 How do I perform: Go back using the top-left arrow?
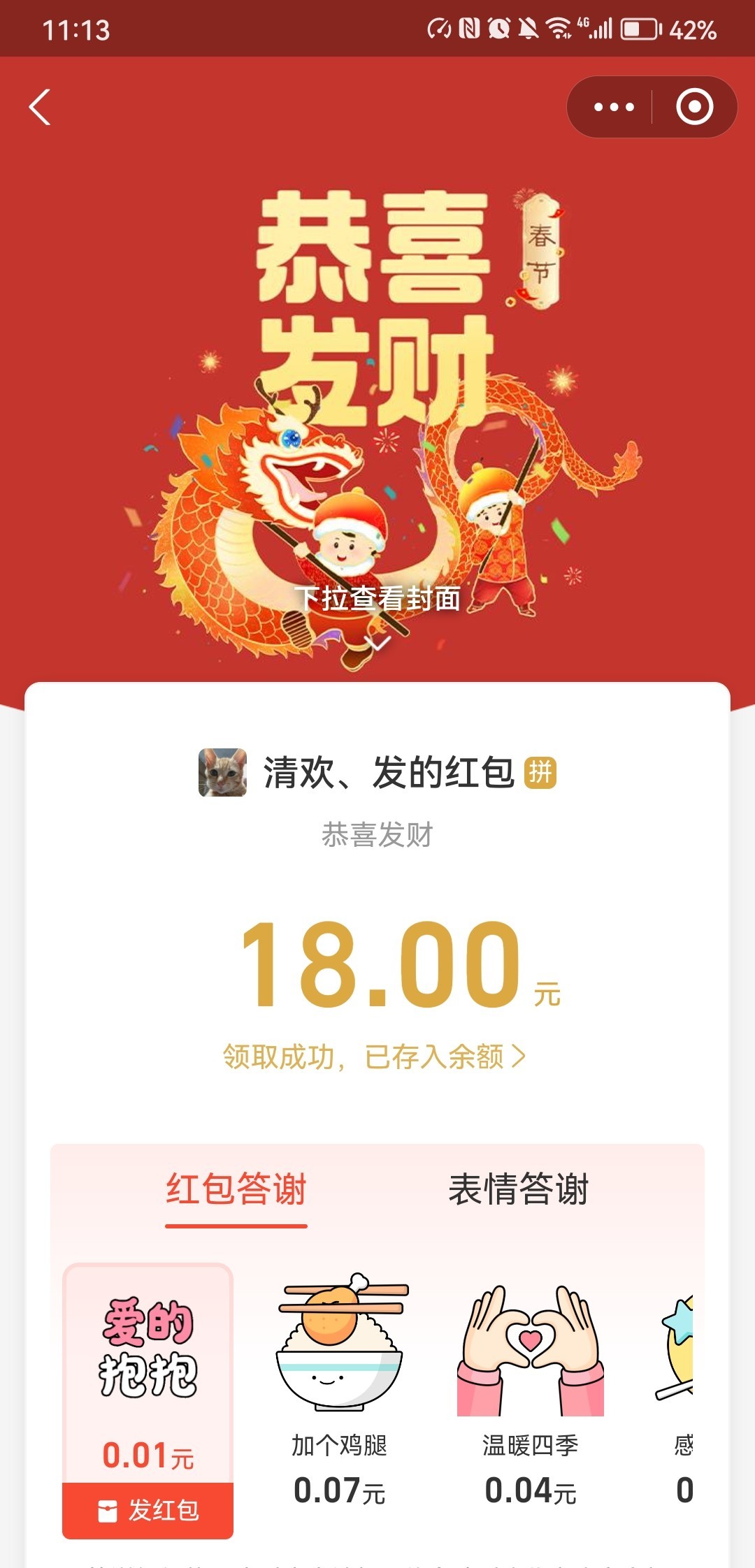[40, 107]
